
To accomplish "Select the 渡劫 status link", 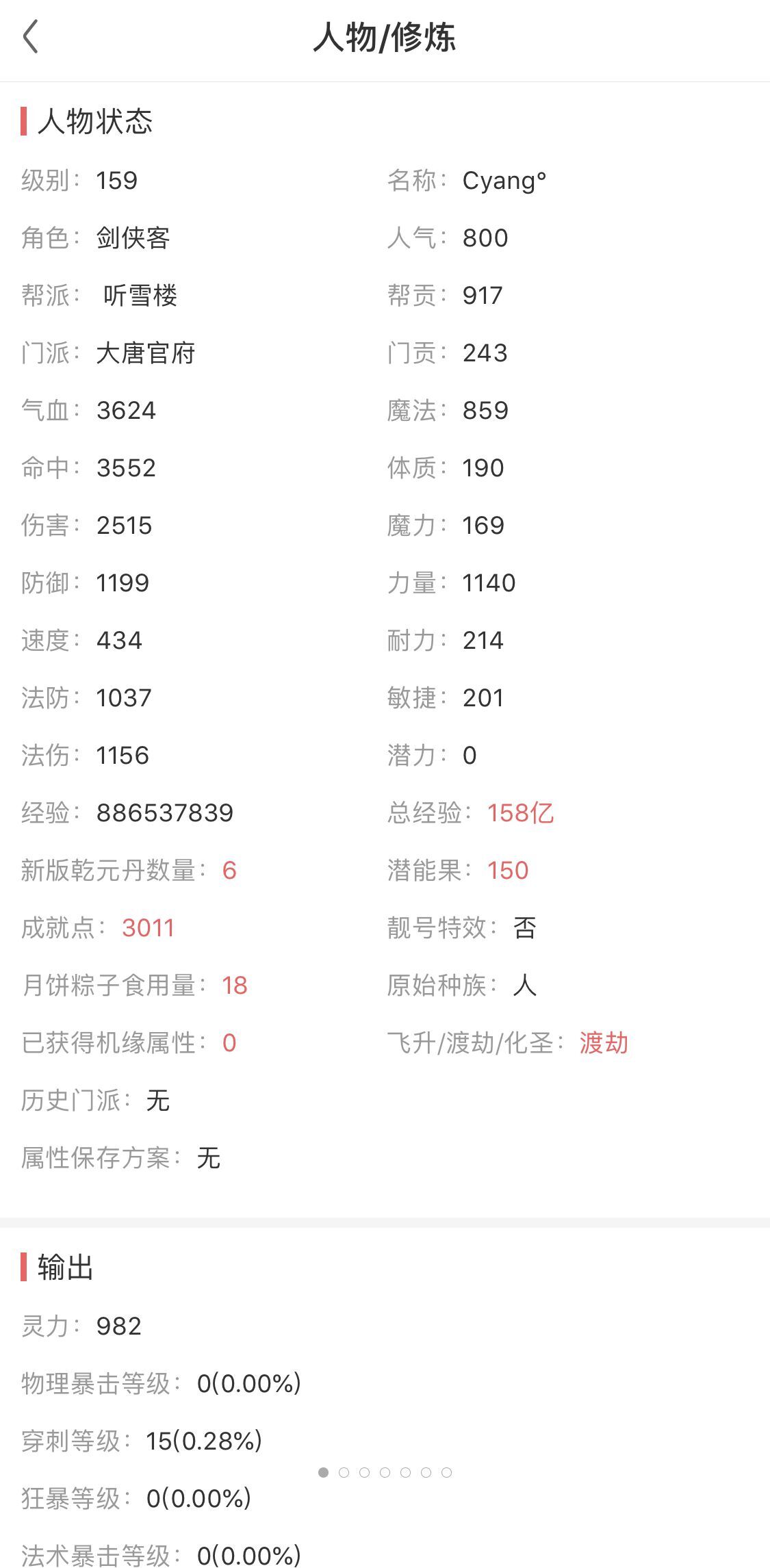I will [x=604, y=1043].
